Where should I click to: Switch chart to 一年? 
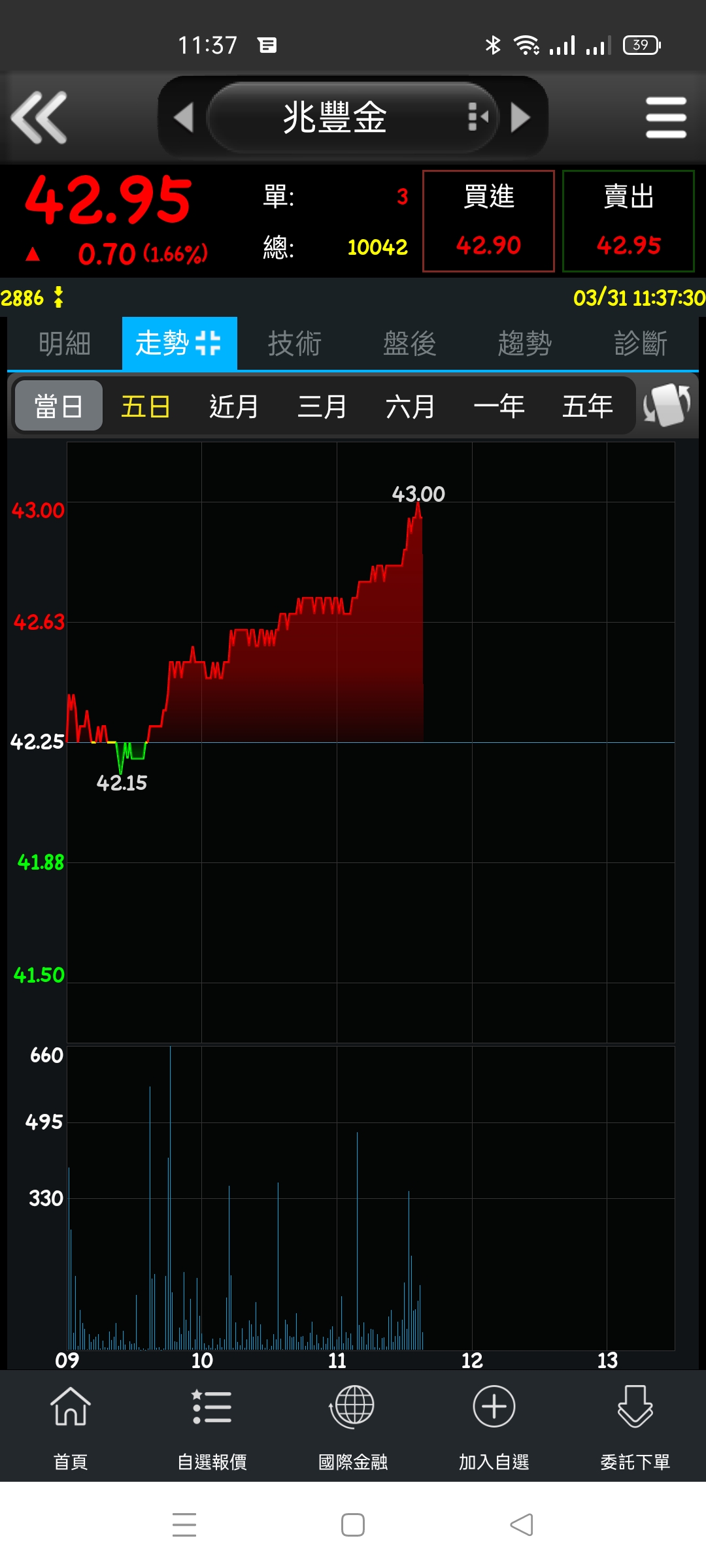499,406
